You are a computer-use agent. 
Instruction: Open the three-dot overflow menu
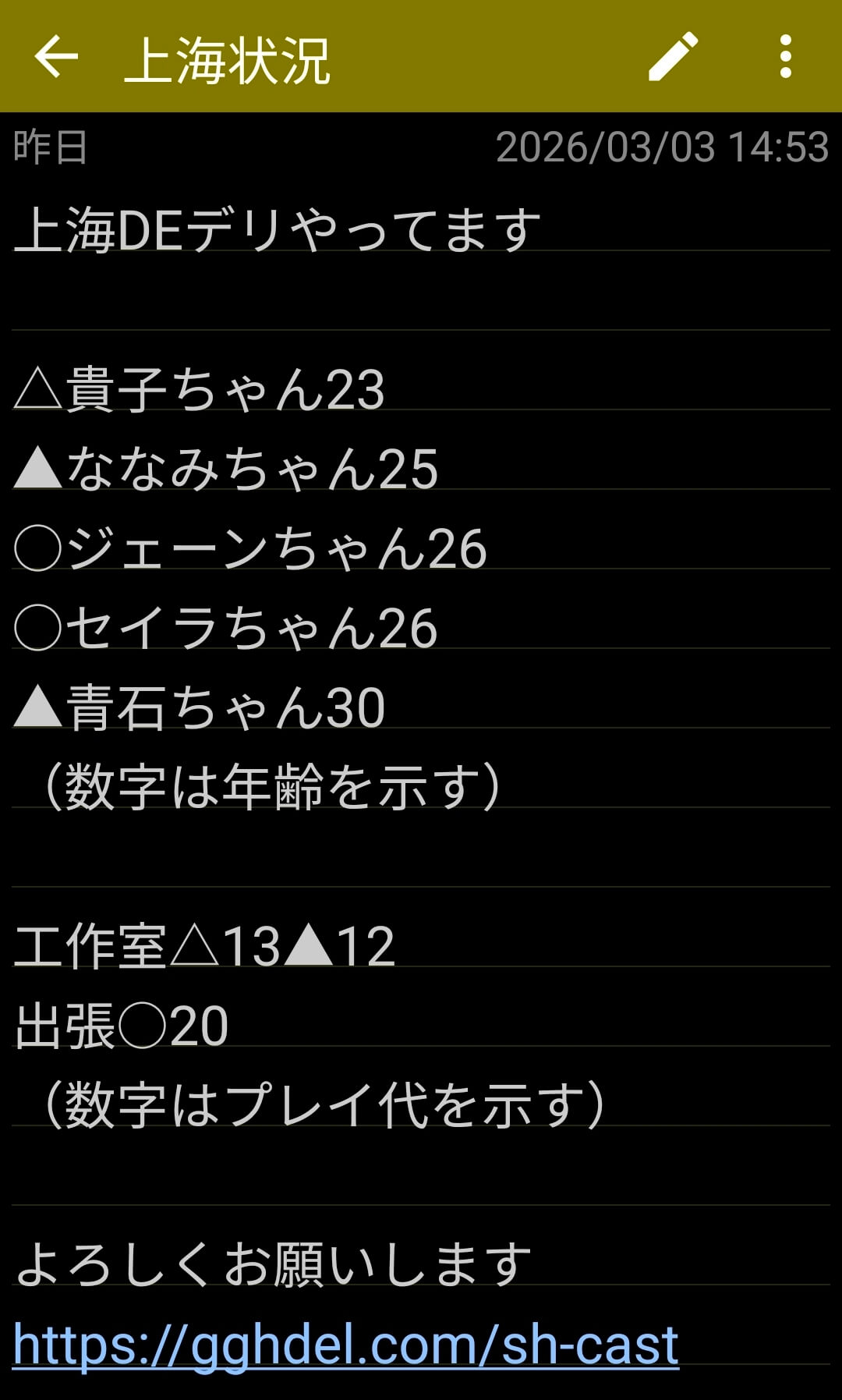pyautogui.click(x=785, y=56)
